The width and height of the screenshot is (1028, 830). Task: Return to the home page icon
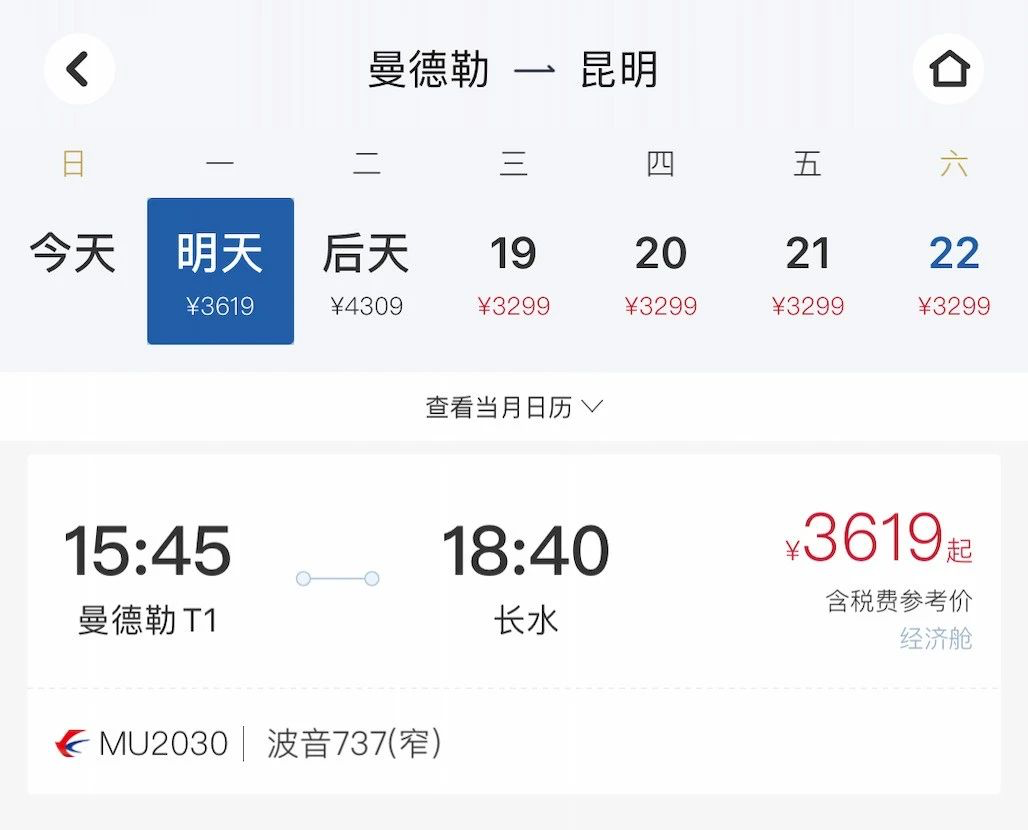tap(948, 70)
